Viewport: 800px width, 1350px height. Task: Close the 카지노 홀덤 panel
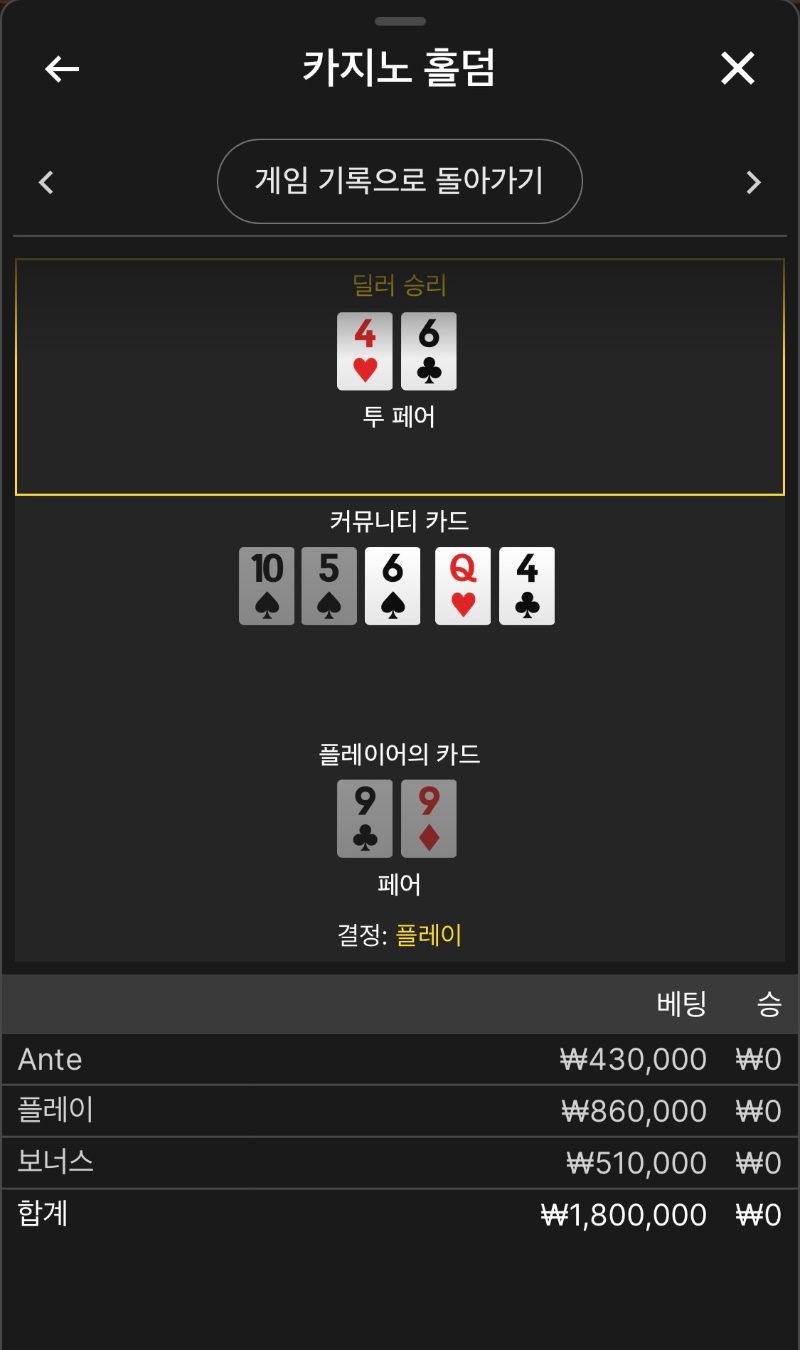coord(738,68)
